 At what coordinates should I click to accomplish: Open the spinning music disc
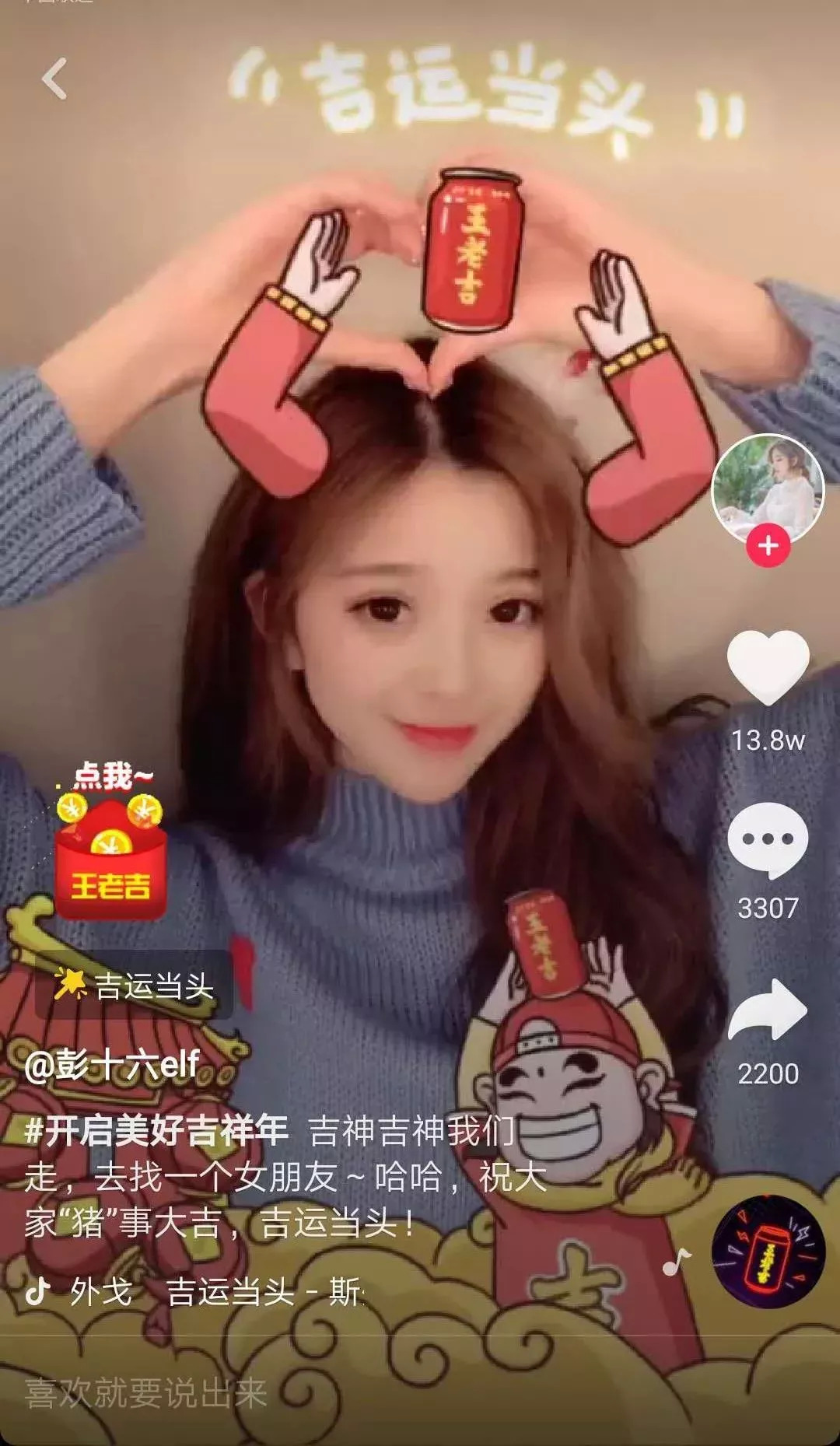pyautogui.click(x=768, y=1252)
